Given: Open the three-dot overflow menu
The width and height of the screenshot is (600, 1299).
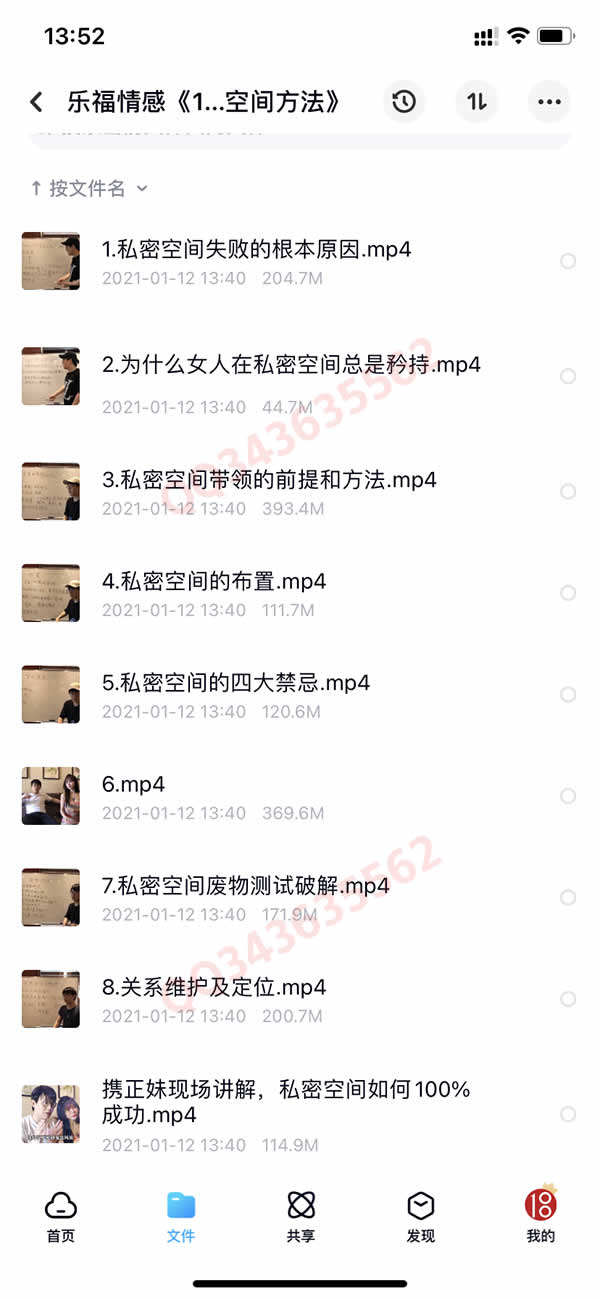Looking at the screenshot, I should [549, 101].
